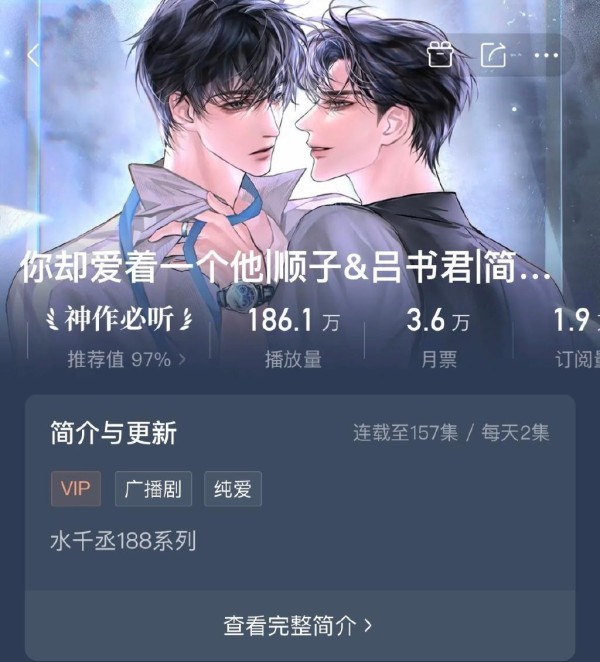The height and width of the screenshot is (662, 600).
Task: Open the gift box icon
Action: [x=440, y=54]
